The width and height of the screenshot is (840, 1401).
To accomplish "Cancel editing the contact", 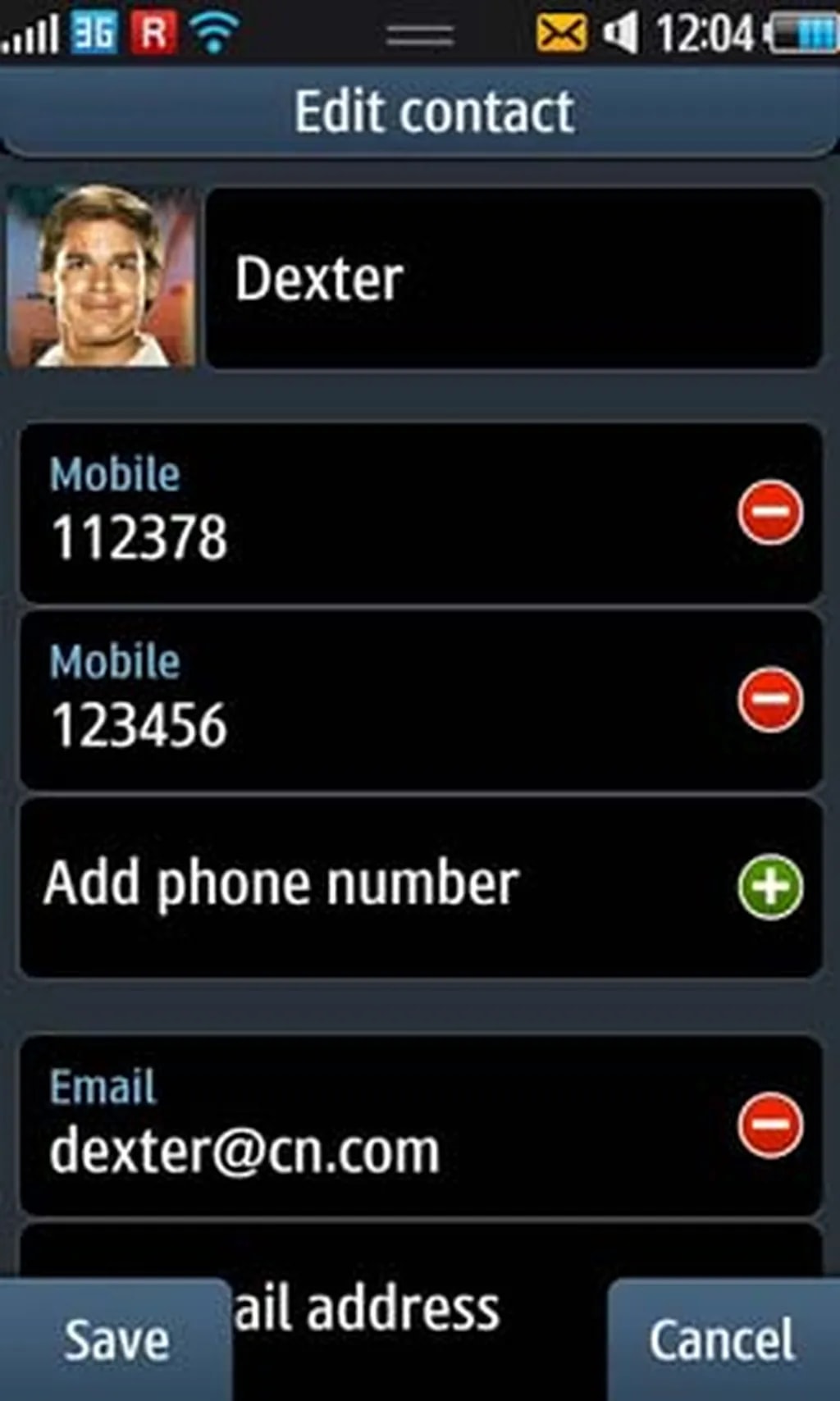I will pyautogui.click(x=722, y=1340).
